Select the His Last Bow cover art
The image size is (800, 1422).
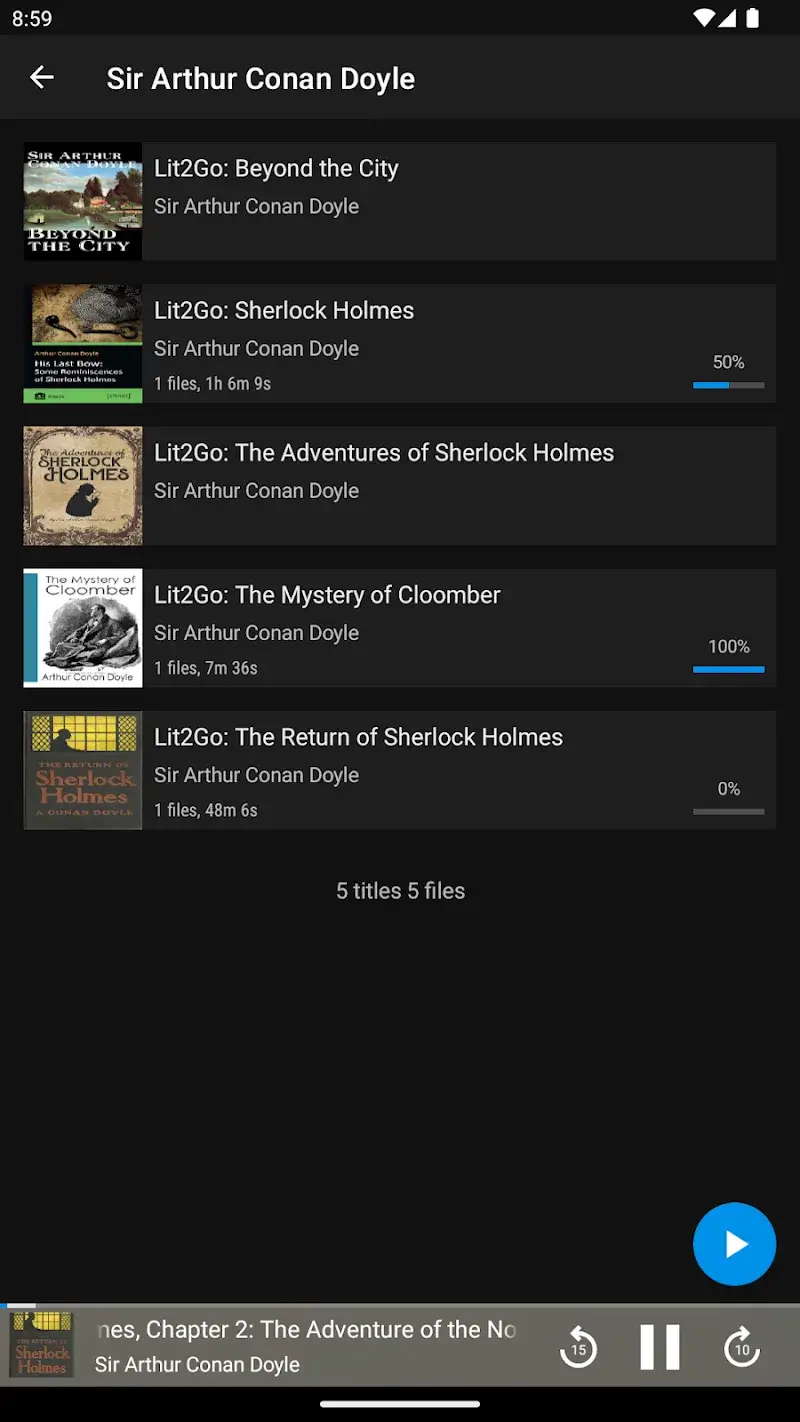tap(83, 343)
